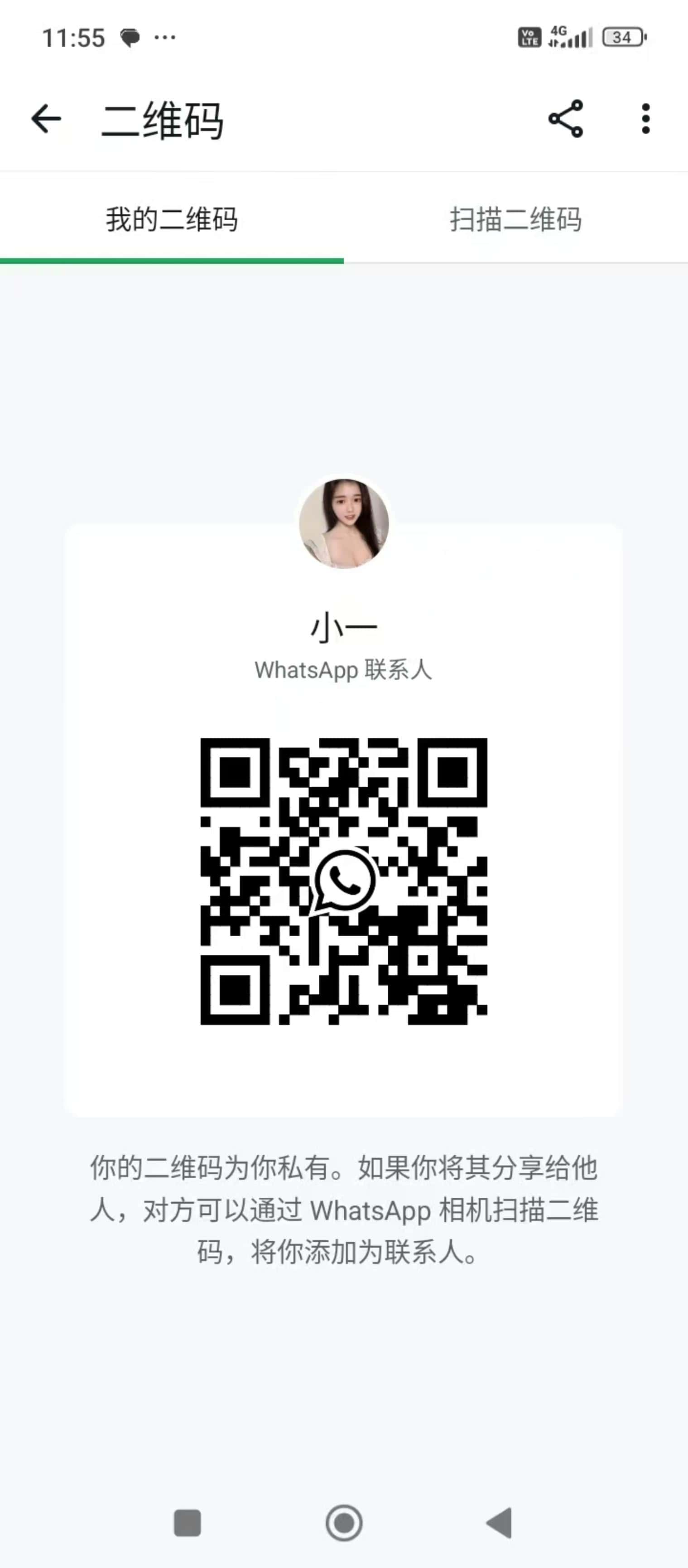
Task: Go back using the top-left arrow
Action: click(46, 119)
